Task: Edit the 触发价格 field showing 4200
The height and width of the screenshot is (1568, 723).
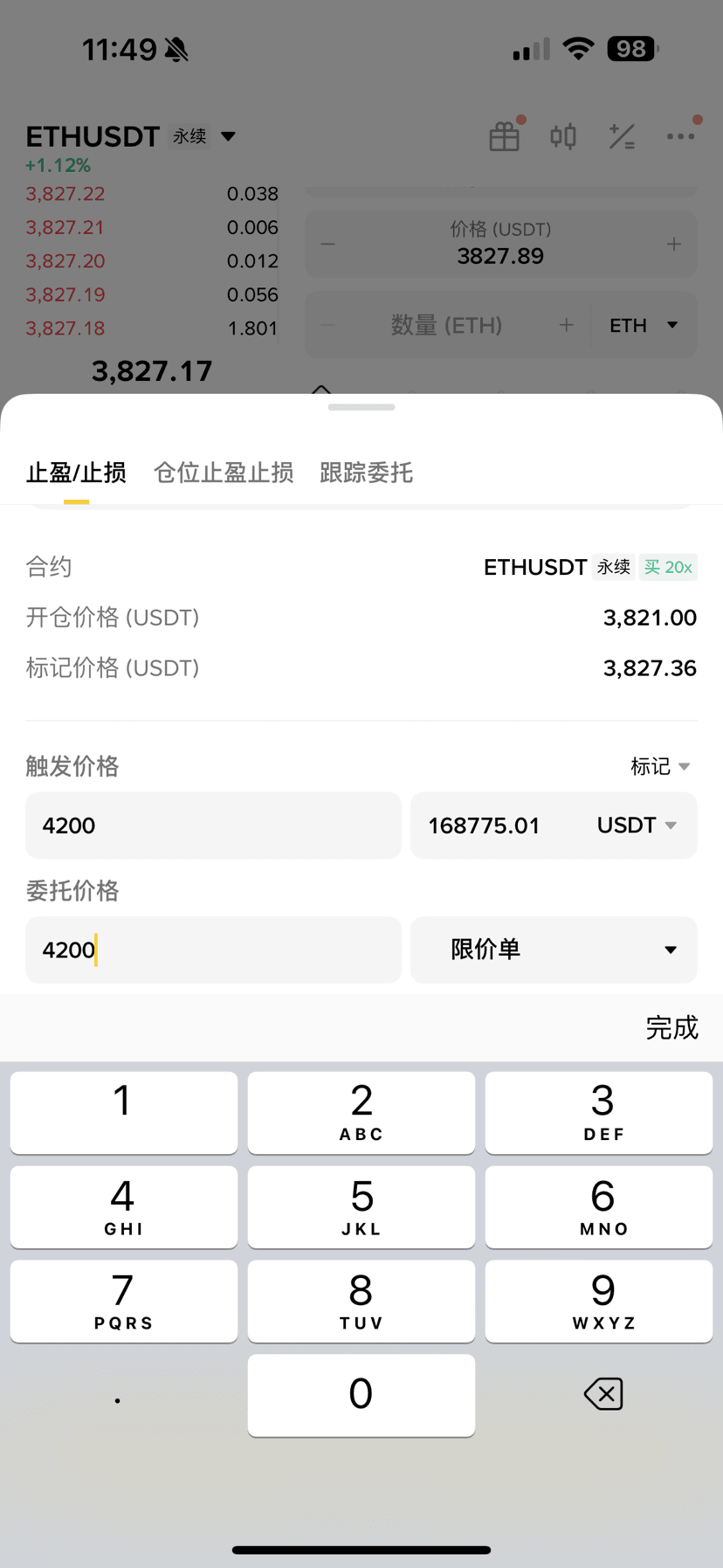Action: (x=212, y=825)
